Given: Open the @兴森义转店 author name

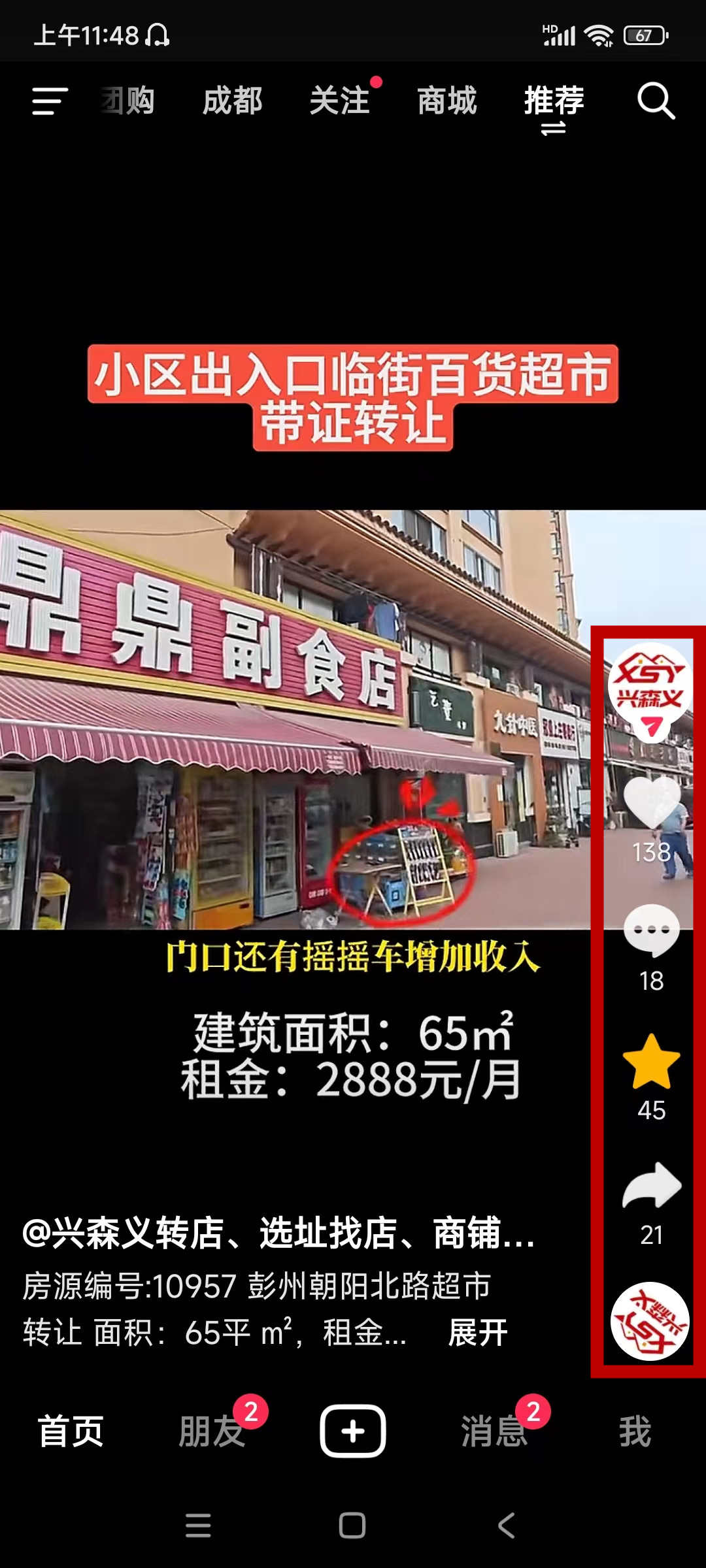Looking at the screenshot, I should tap(278, 1233).
